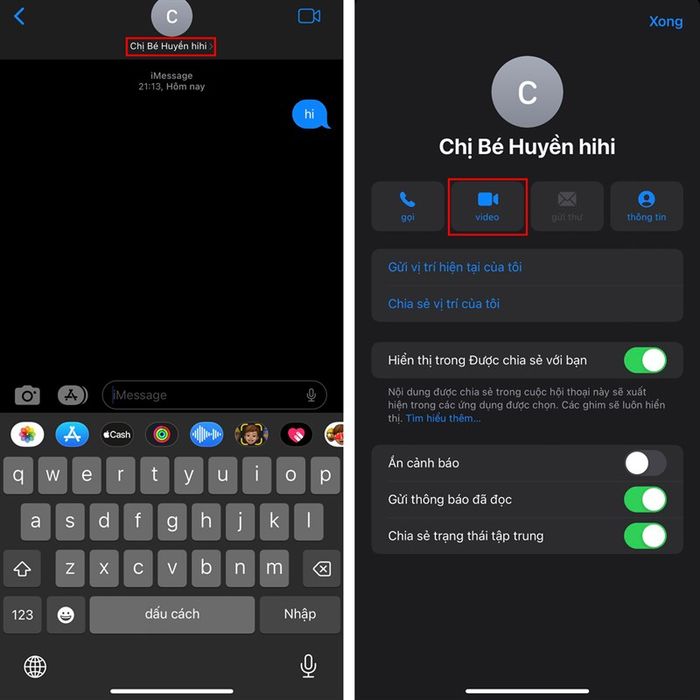Open Photos in the iMessage app strip
The height and width of the screenshot is (700, 700).
point(27,434)
